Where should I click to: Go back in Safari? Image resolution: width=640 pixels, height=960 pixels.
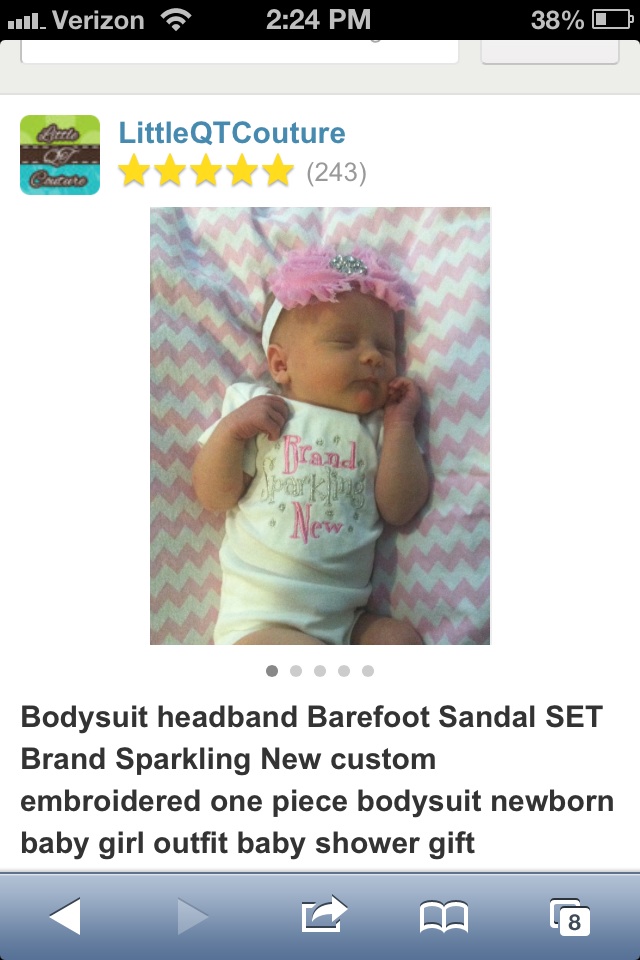click(65, 915)
